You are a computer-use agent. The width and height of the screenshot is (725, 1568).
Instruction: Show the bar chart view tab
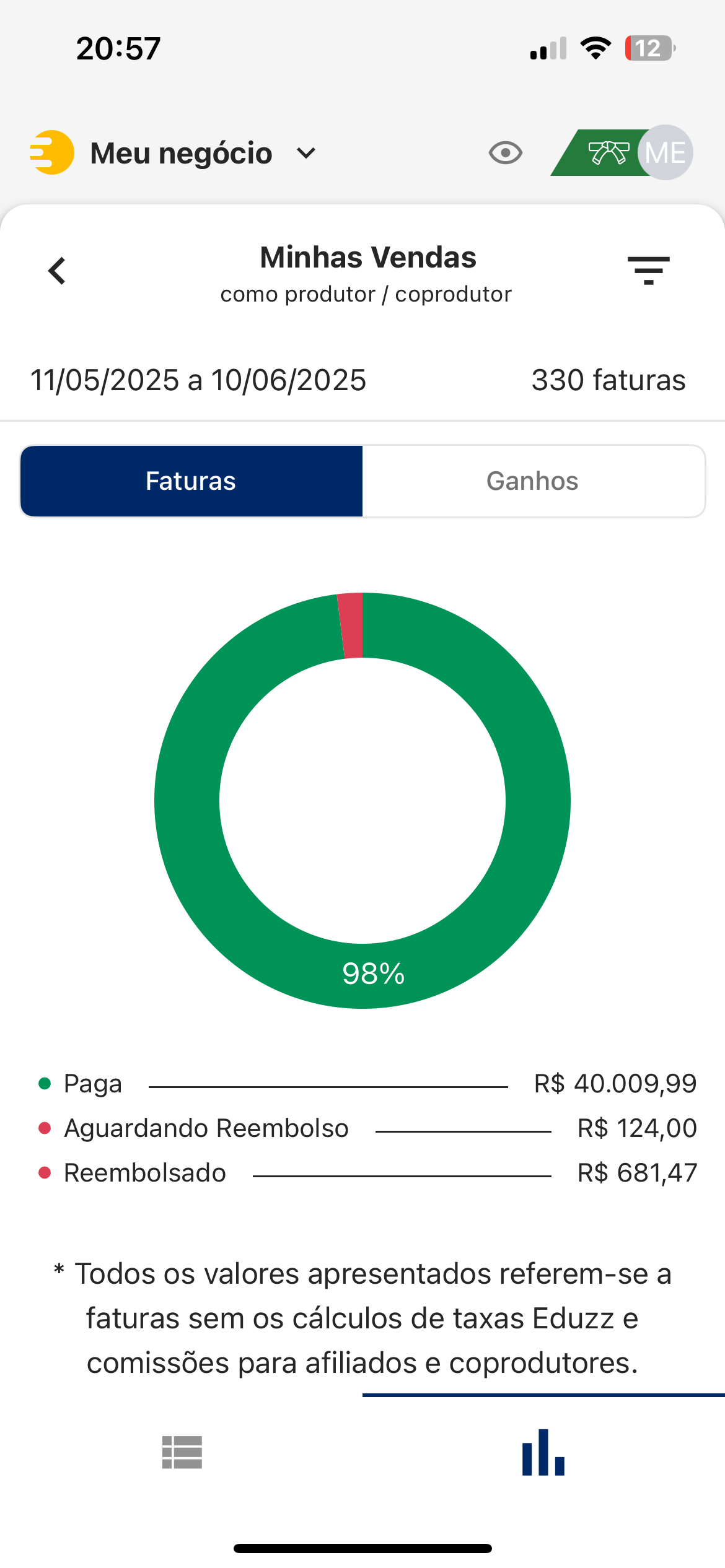click(543, 1452)
